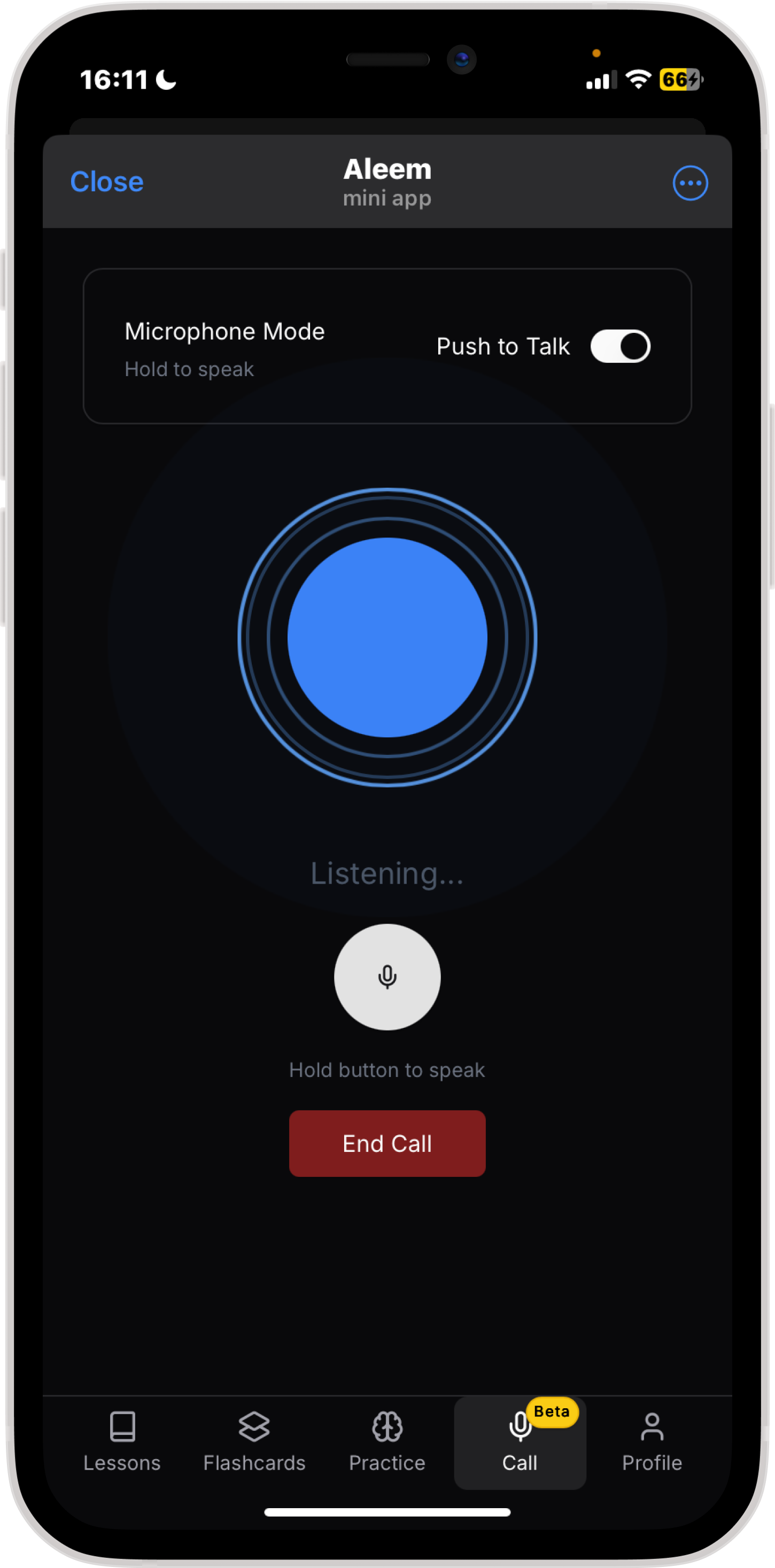
Task: Turn off the Push to Talk switch
Action: click(x=620, y=346)
